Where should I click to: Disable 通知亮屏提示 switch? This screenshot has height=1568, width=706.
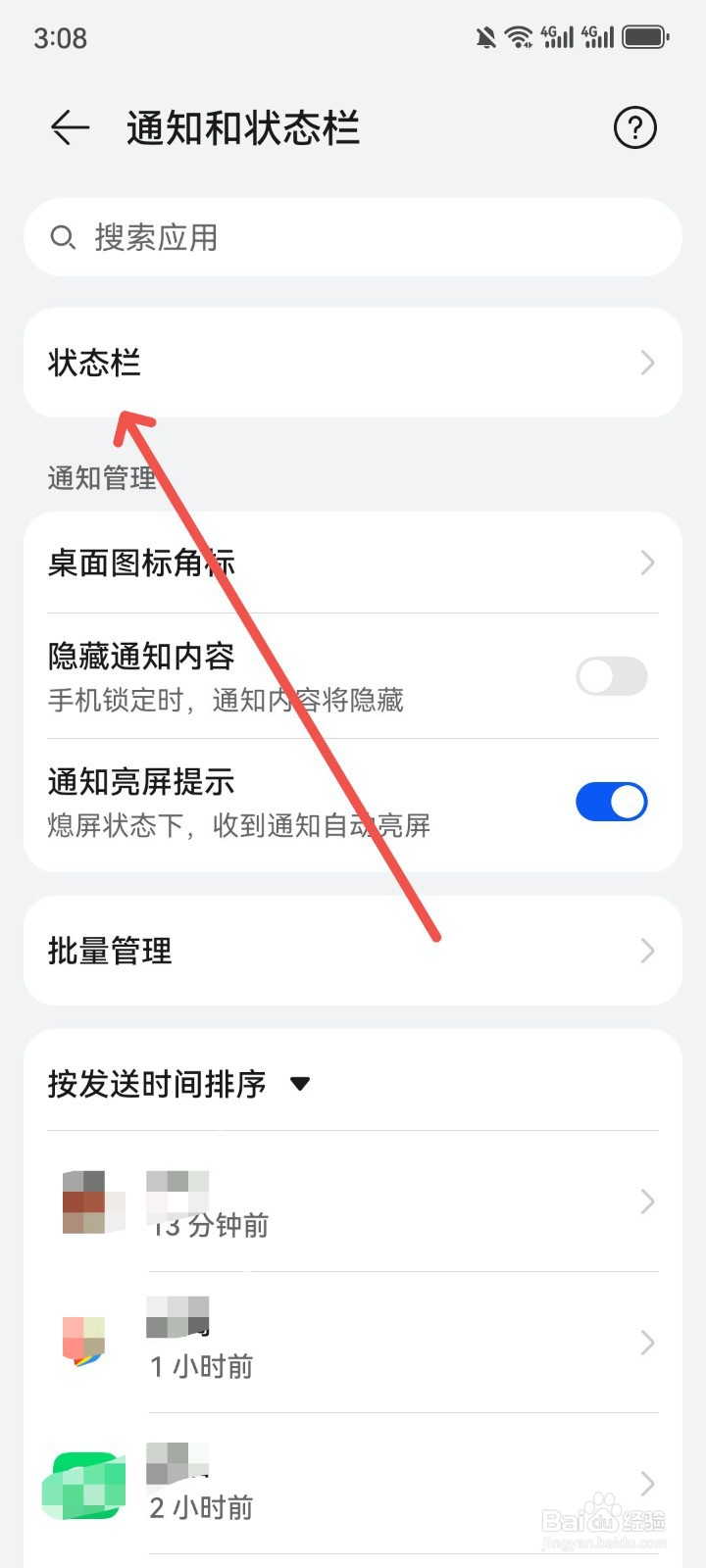pyautogui.click(x=611, y=801)
